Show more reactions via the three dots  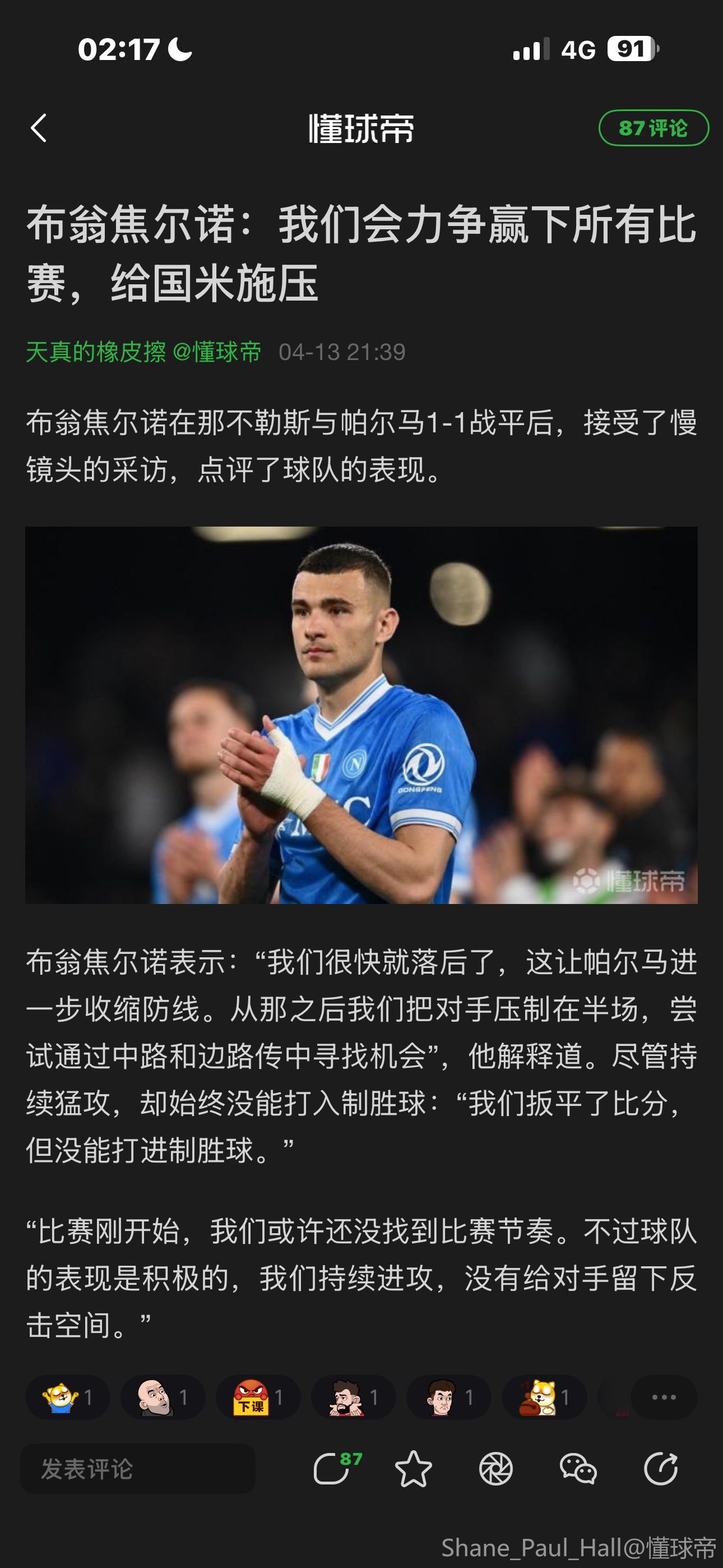coord(664,1397)
